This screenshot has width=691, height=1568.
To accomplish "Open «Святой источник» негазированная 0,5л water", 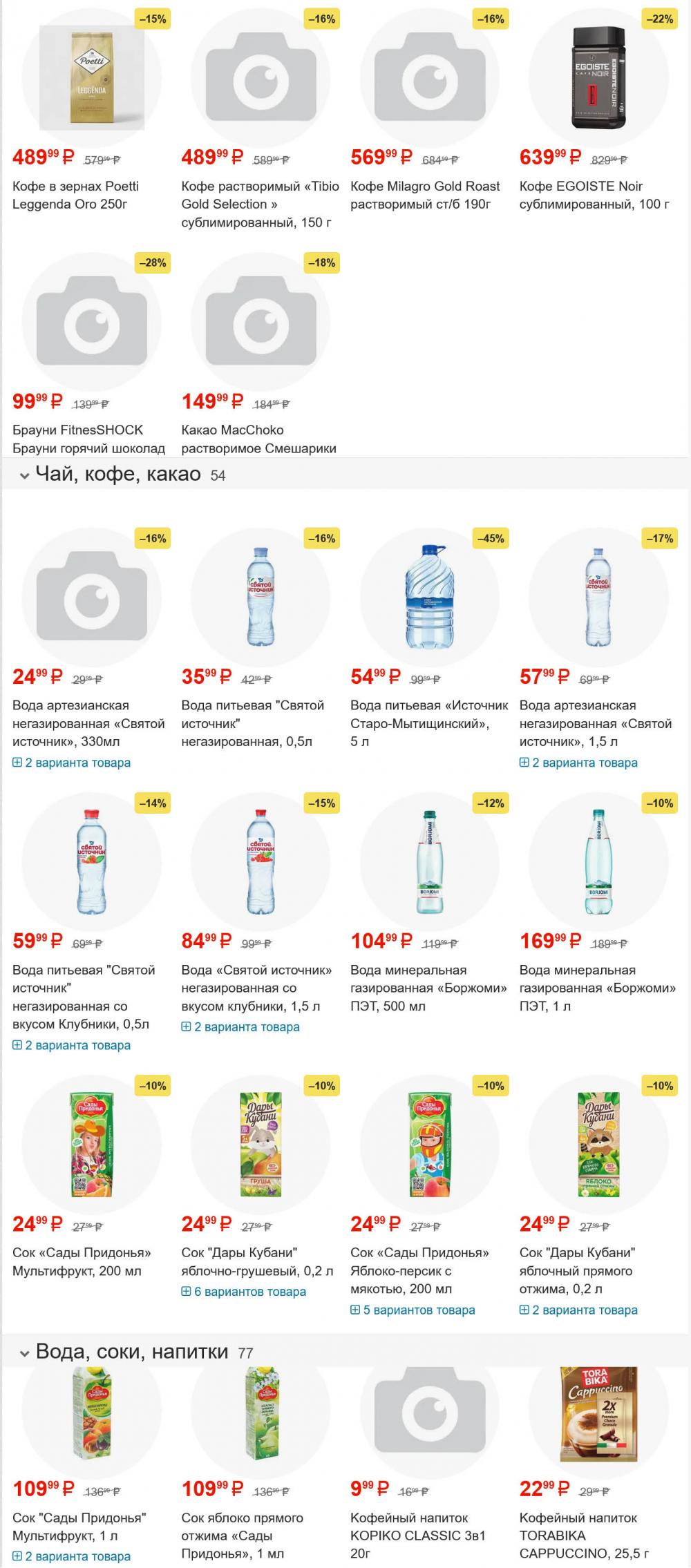I will point(252,723).
